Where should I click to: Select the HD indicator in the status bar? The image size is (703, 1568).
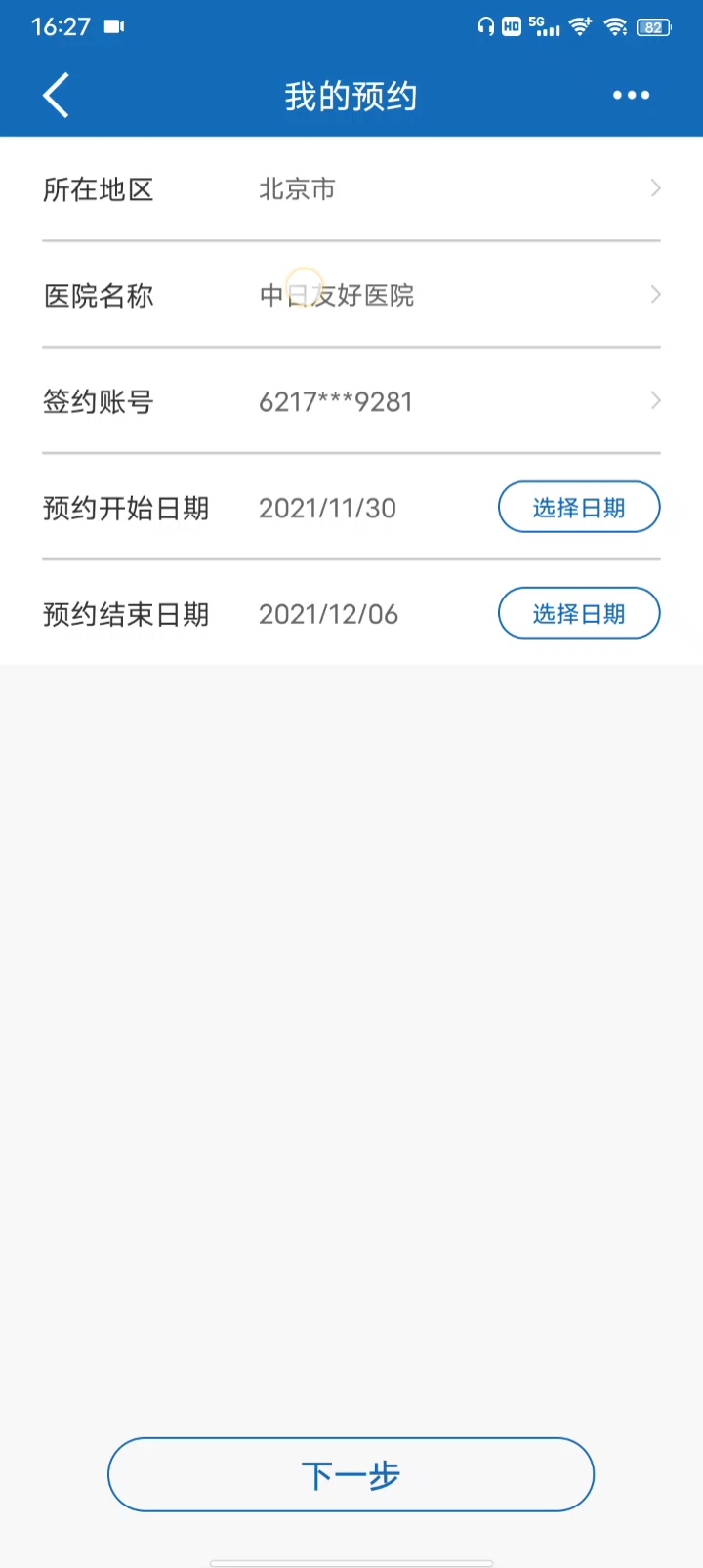tap(511, 27)
